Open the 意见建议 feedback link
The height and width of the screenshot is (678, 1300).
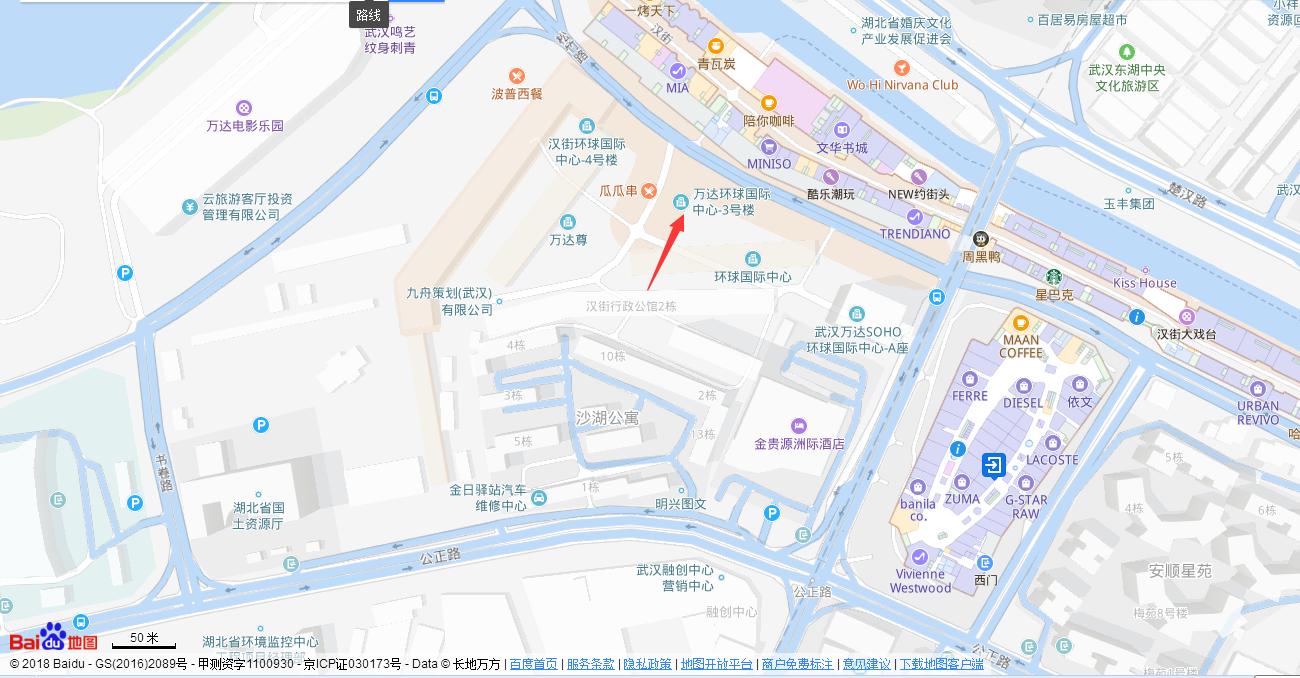pos(866,664)
